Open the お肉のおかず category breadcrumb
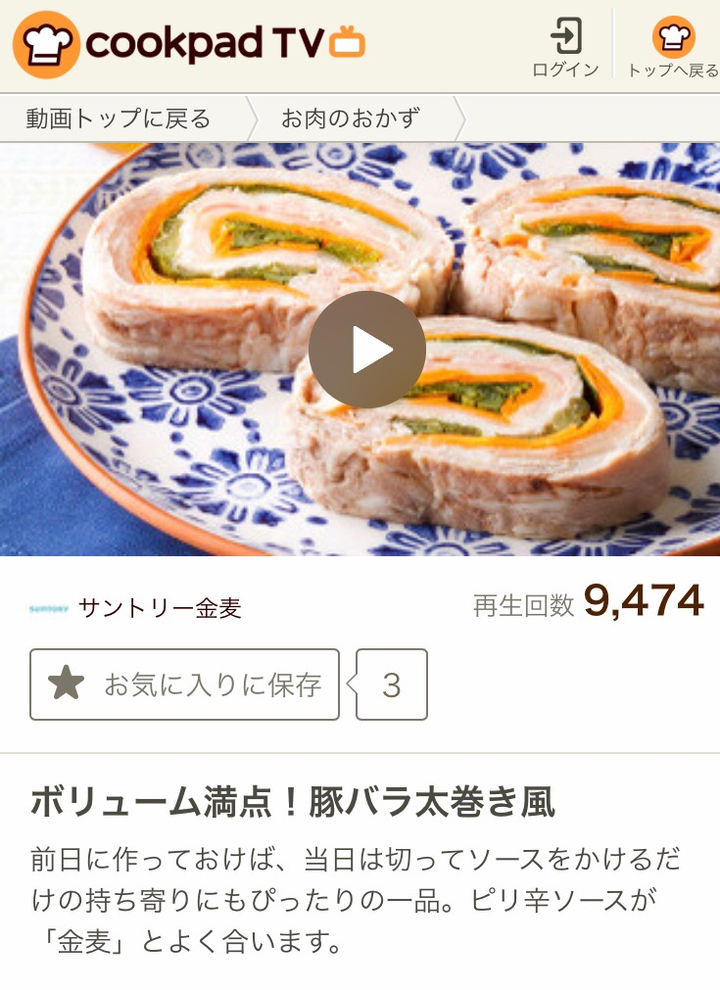 (x=349, y=119)
